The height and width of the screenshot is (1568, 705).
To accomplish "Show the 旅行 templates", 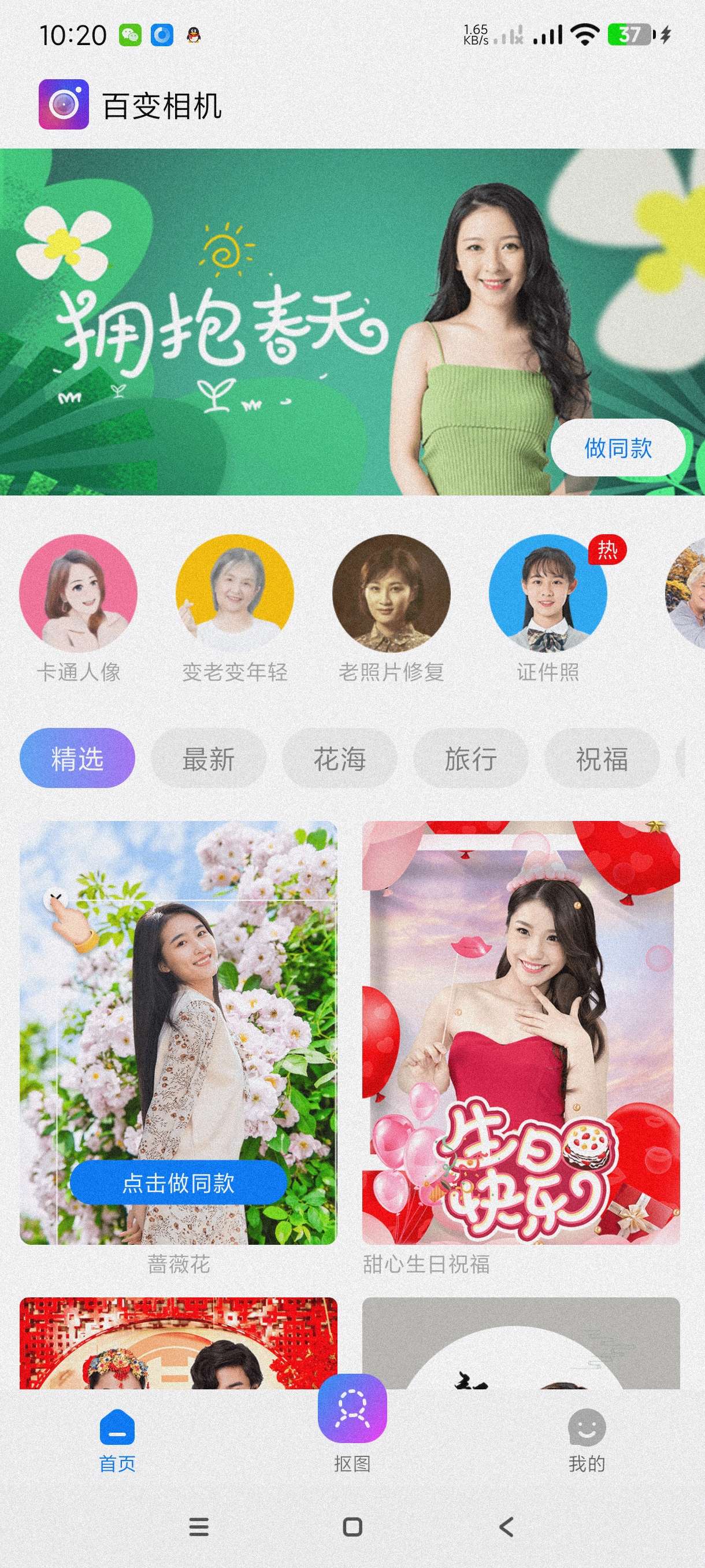I will [x=470, y=759].
